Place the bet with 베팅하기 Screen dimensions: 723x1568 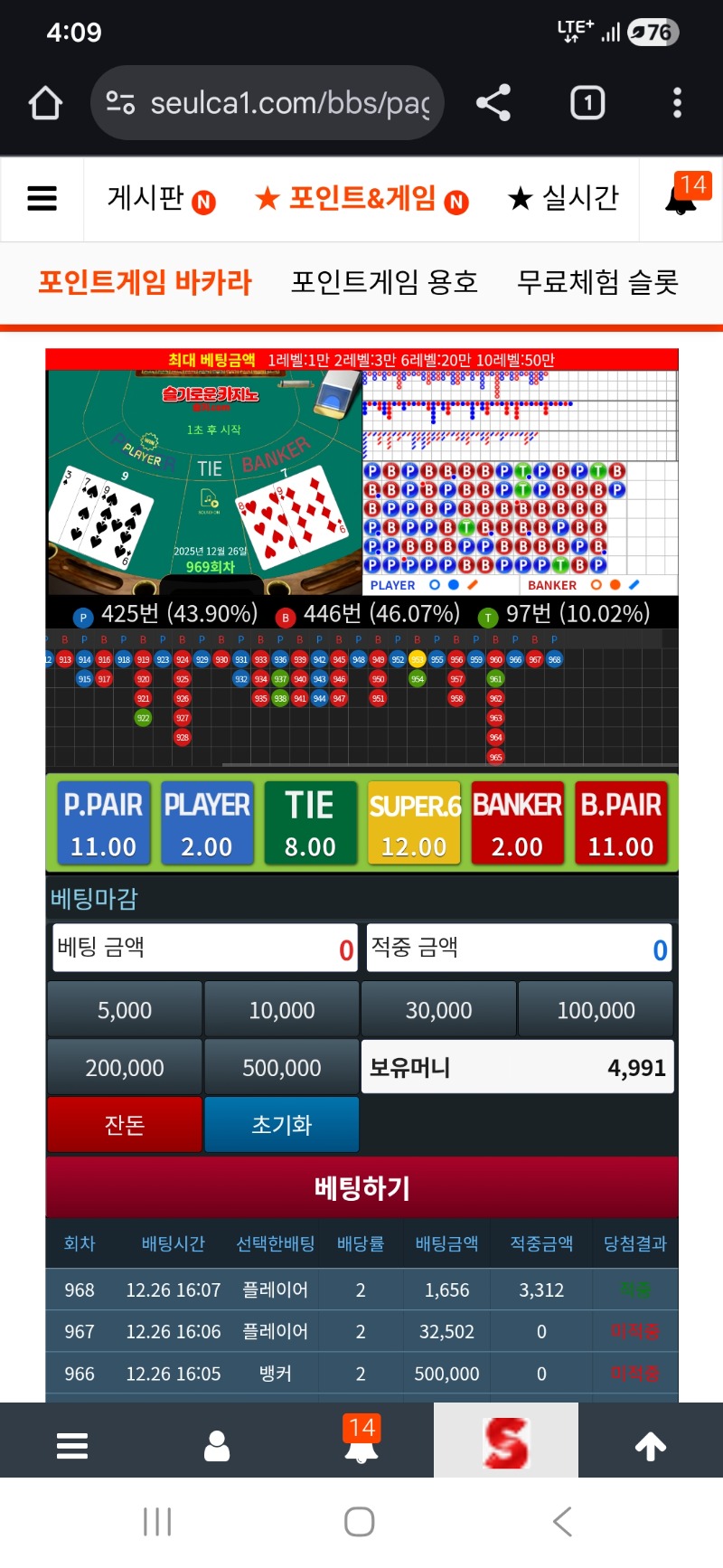361,1187
